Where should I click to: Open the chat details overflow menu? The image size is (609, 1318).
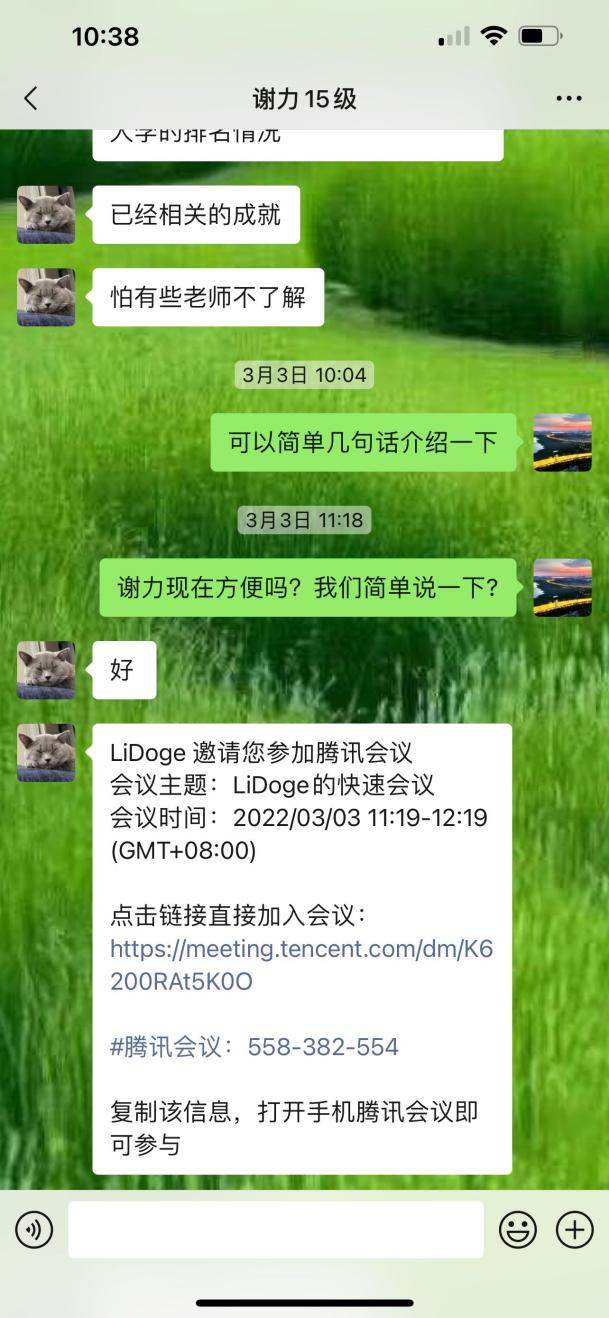[568, 98]
